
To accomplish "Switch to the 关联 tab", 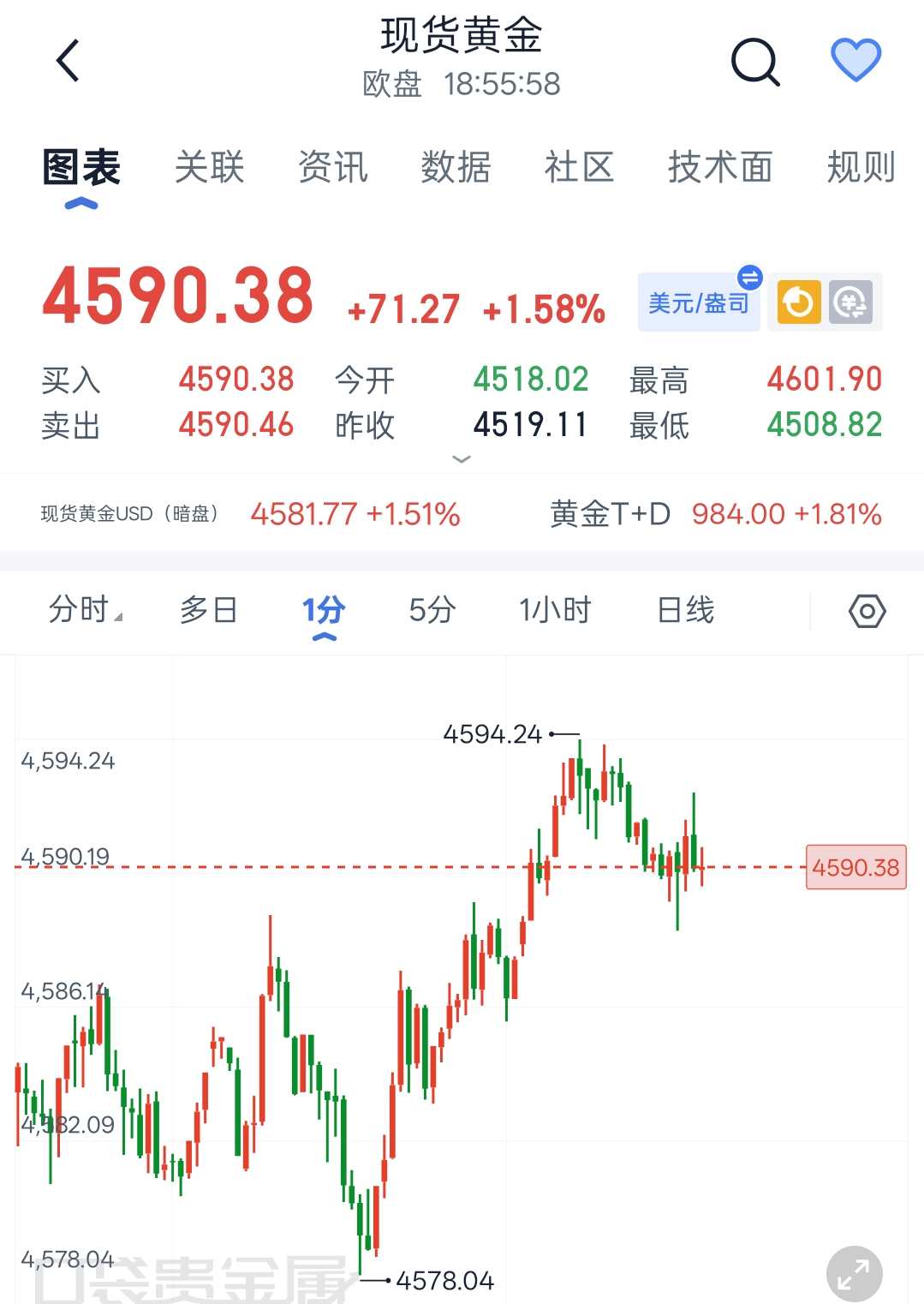I will [210, 167].
